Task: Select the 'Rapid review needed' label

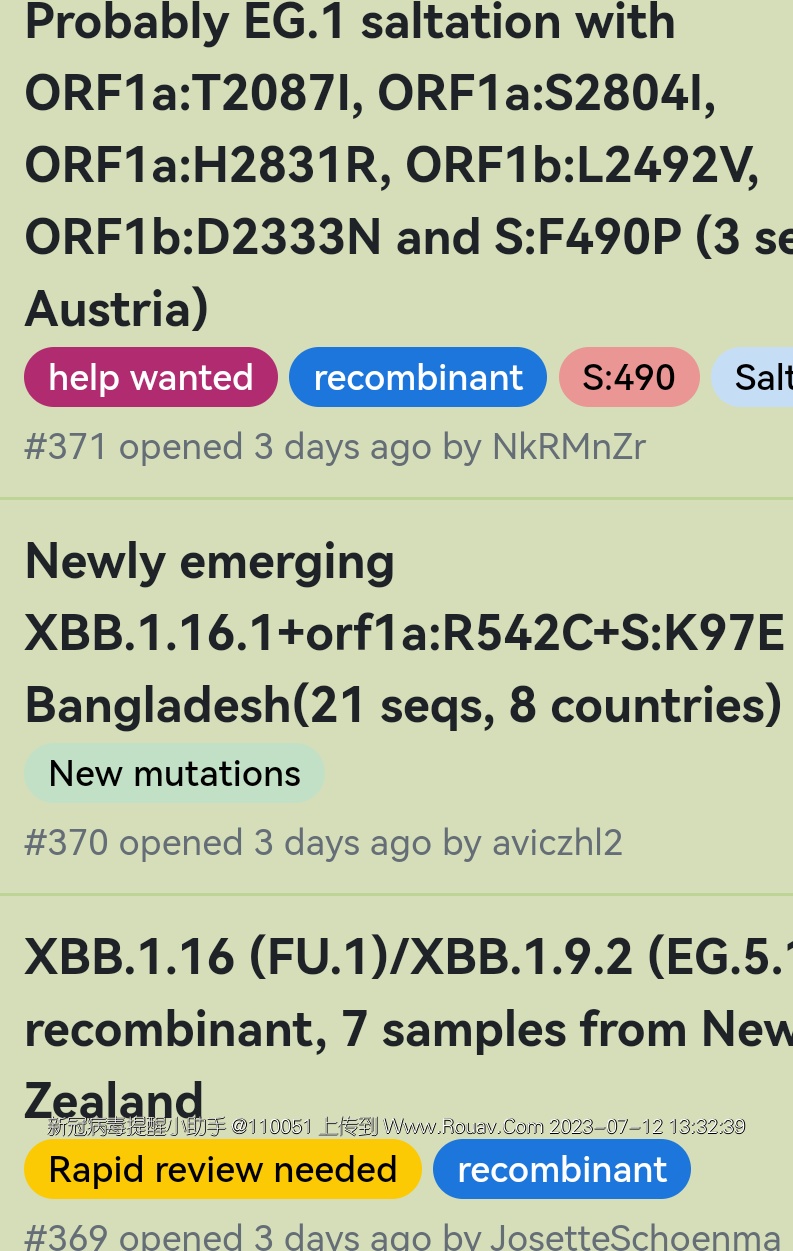Action: point(222,1169)
